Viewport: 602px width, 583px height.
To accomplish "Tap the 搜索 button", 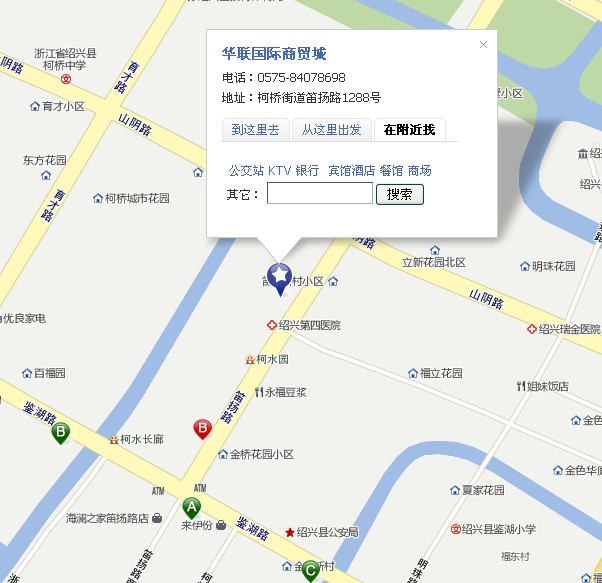I will [399, 194].
